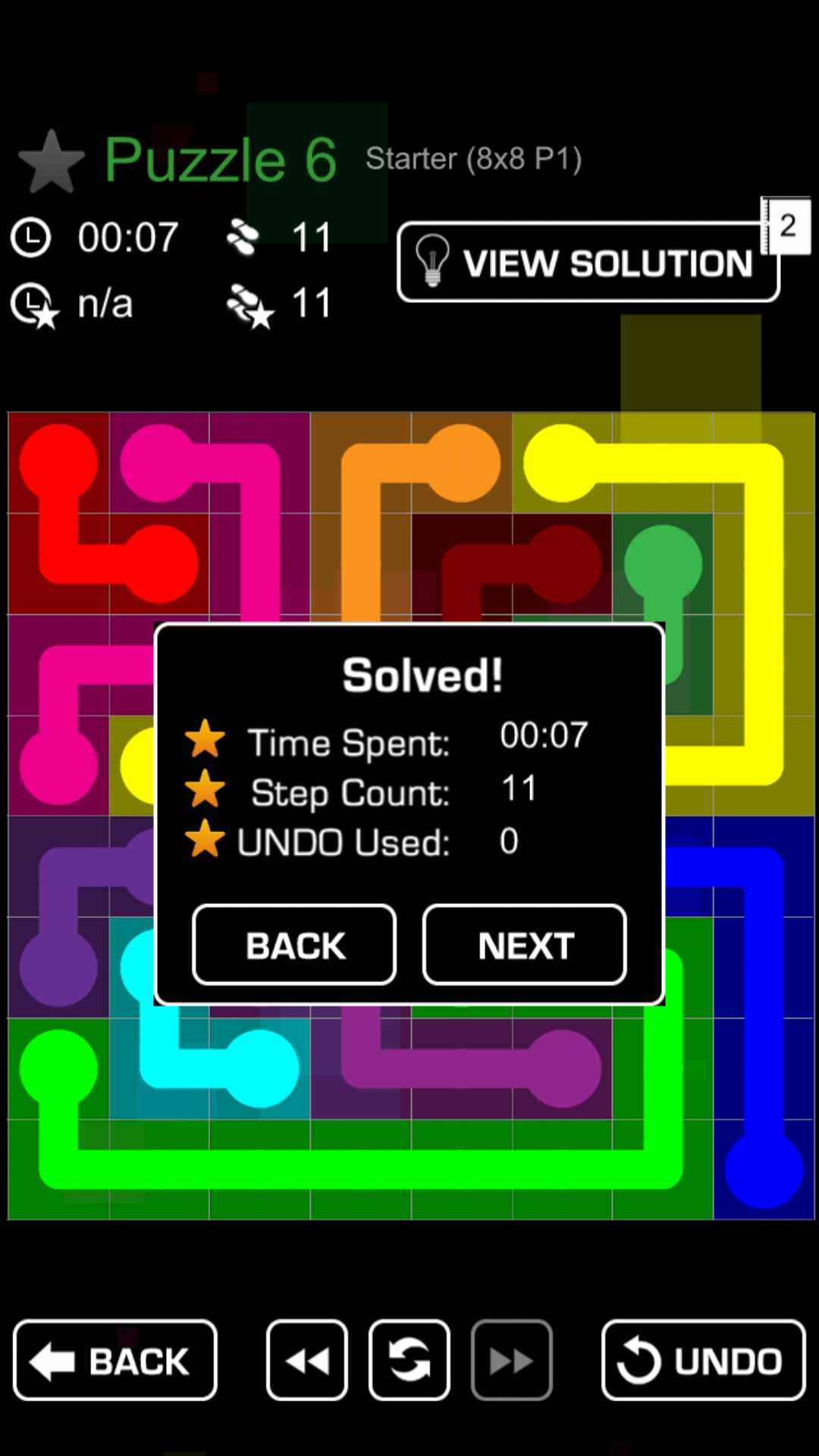Open VIEW SOLUTION hint button
Screen dimensions: 819x1456
point(588,262)
